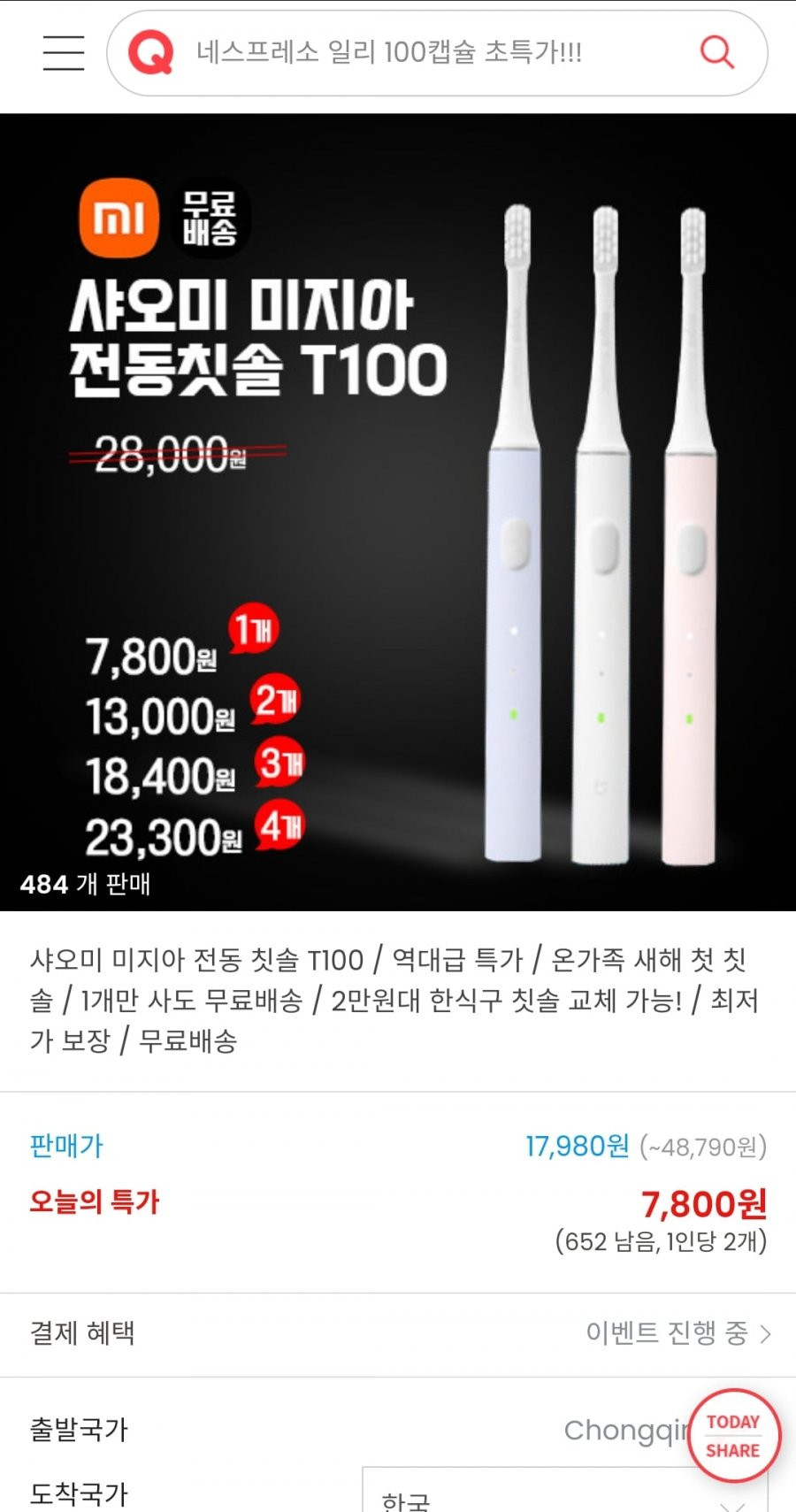Open payment benefits event in progress row
This screenshot has width=796, height=1512.
pyautogui.click(x=398, y=1333)
